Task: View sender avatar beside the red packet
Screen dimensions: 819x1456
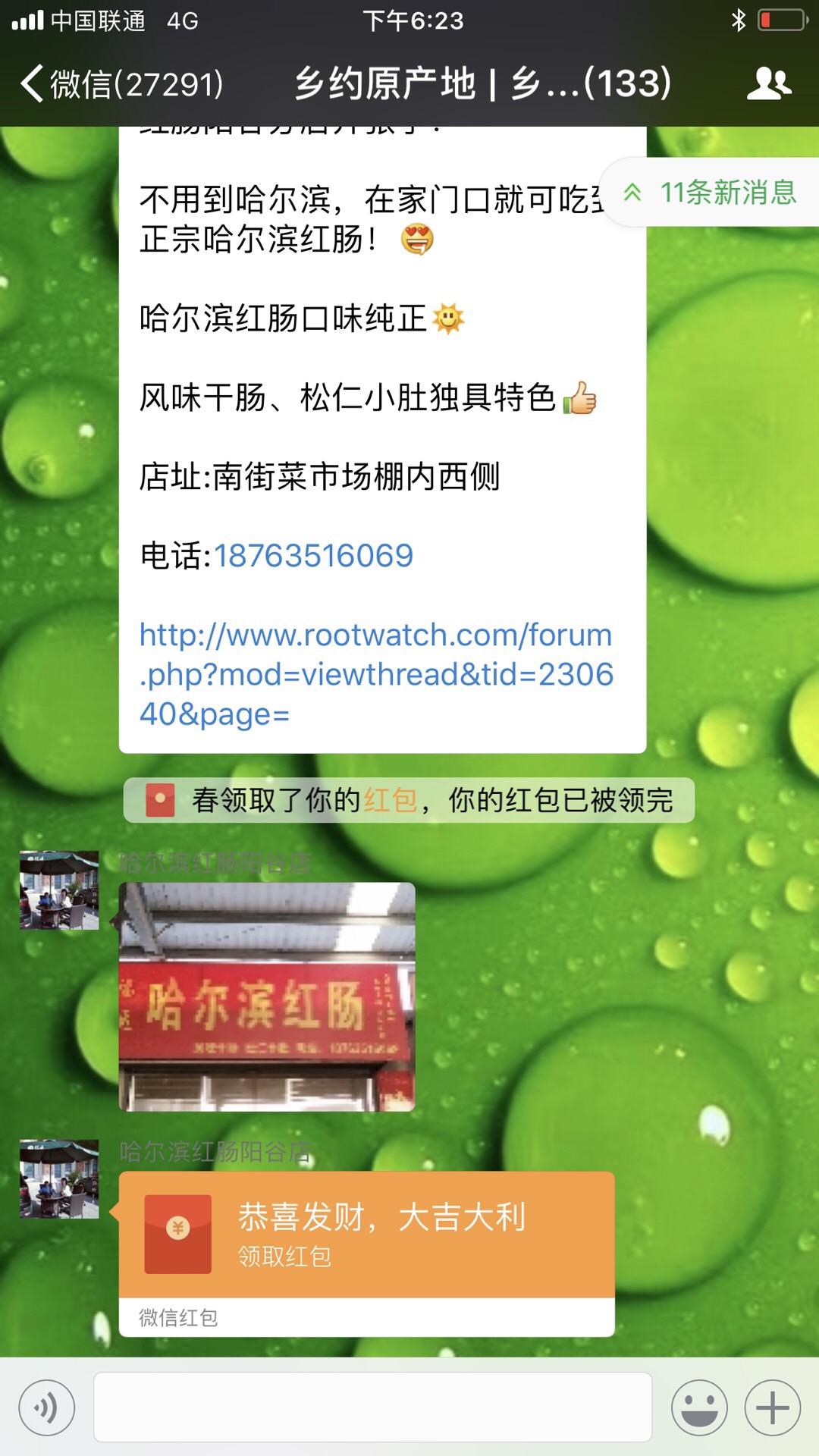Action: tap(59, 1179)
